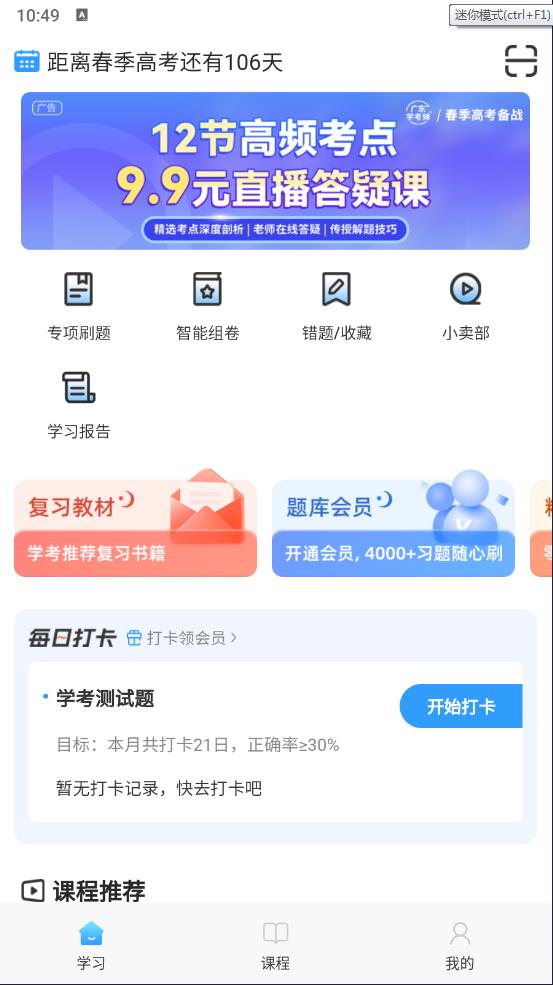Open the 题库会员 card

(x=393, y=528)
